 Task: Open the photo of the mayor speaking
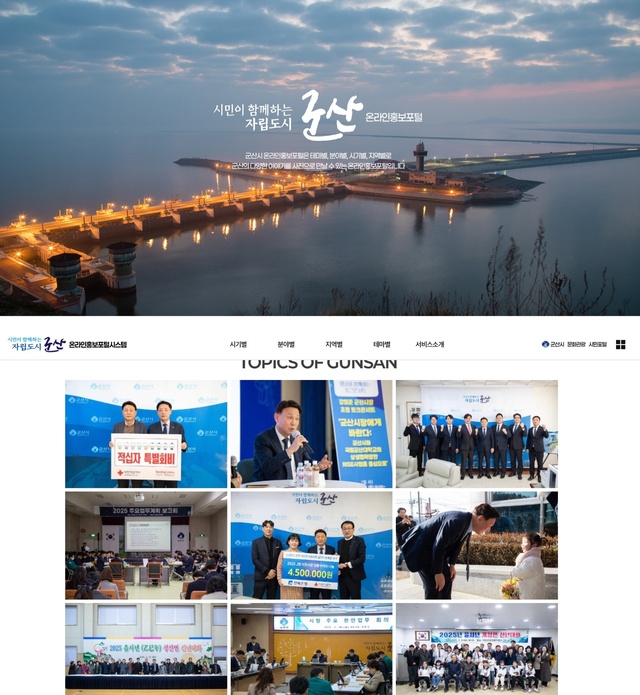tap(311, 433)
